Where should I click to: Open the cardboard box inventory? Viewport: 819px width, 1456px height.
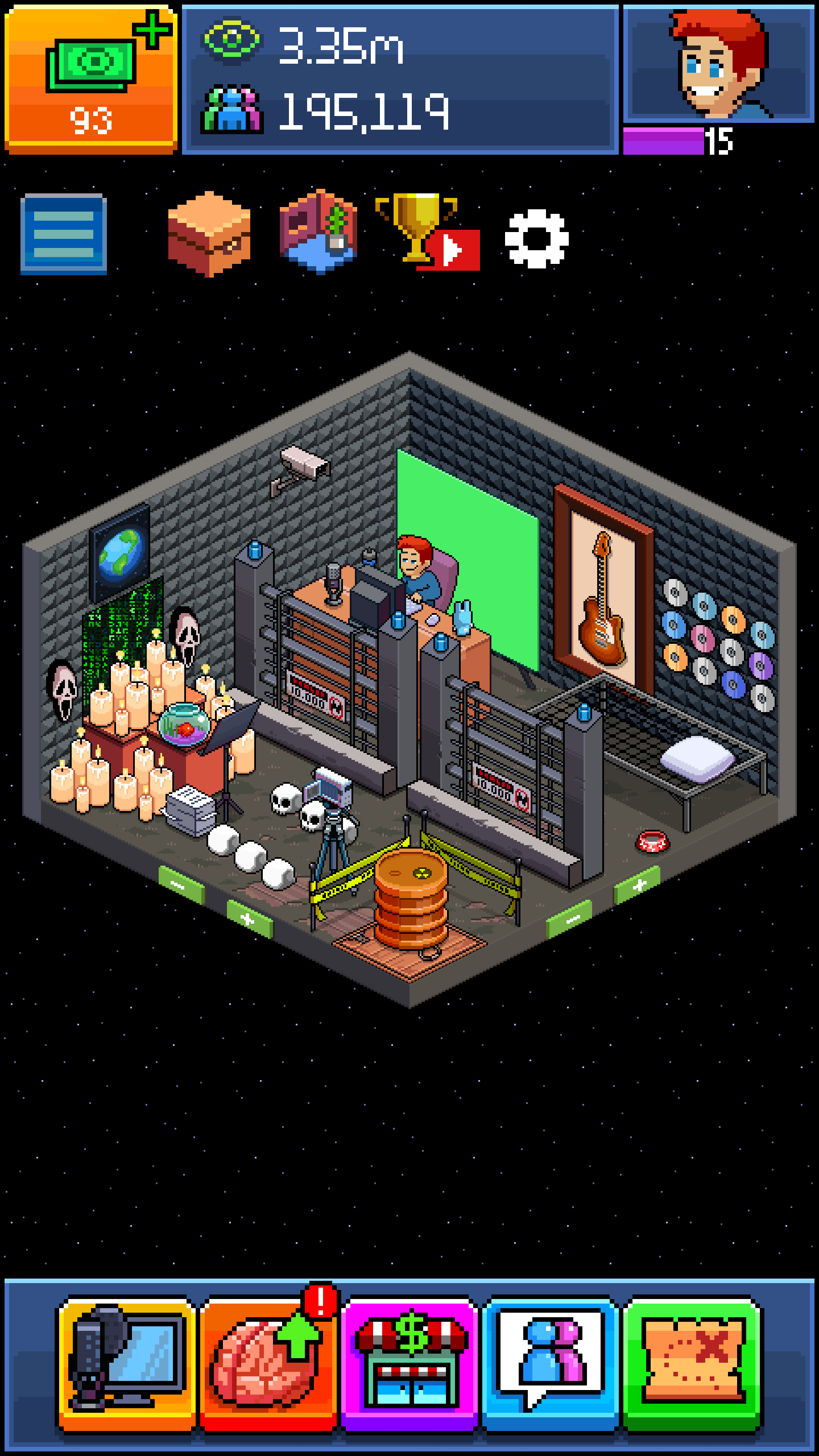209,234
